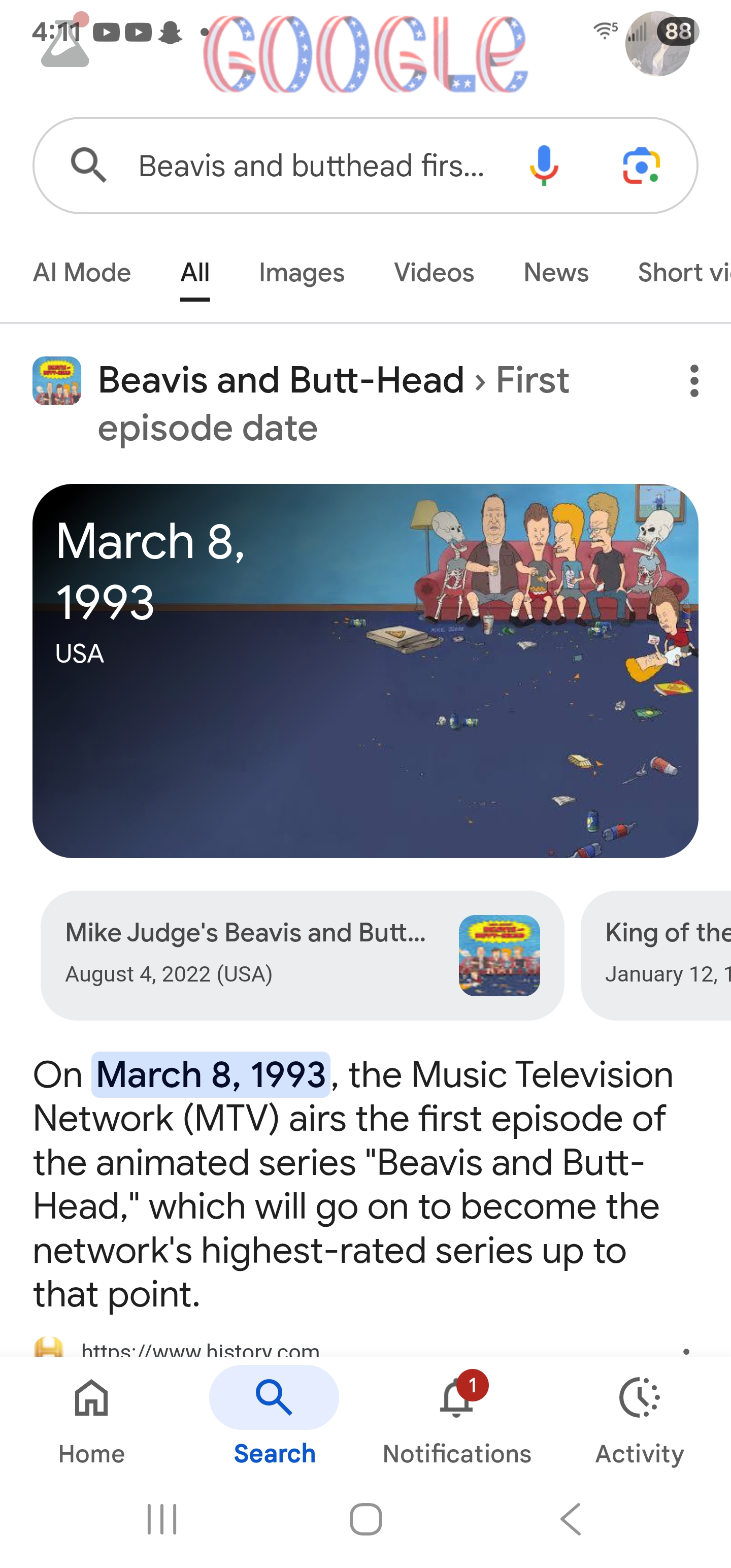
Task: Open the three-dot menu beside Beavis and Butt-Head
Action: (x=694, y=381)
